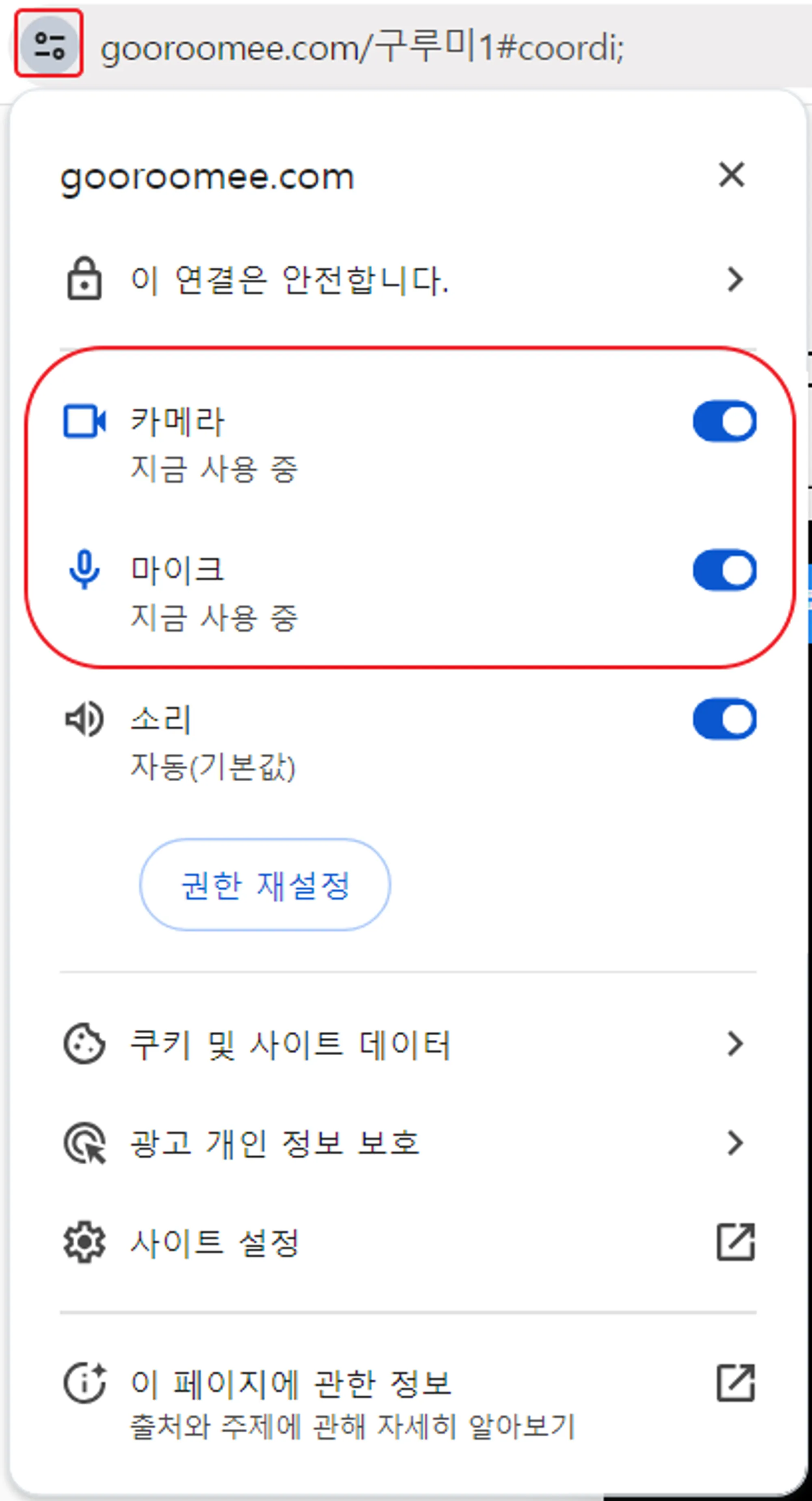Close the gooroomee.com site info popup

732,175
